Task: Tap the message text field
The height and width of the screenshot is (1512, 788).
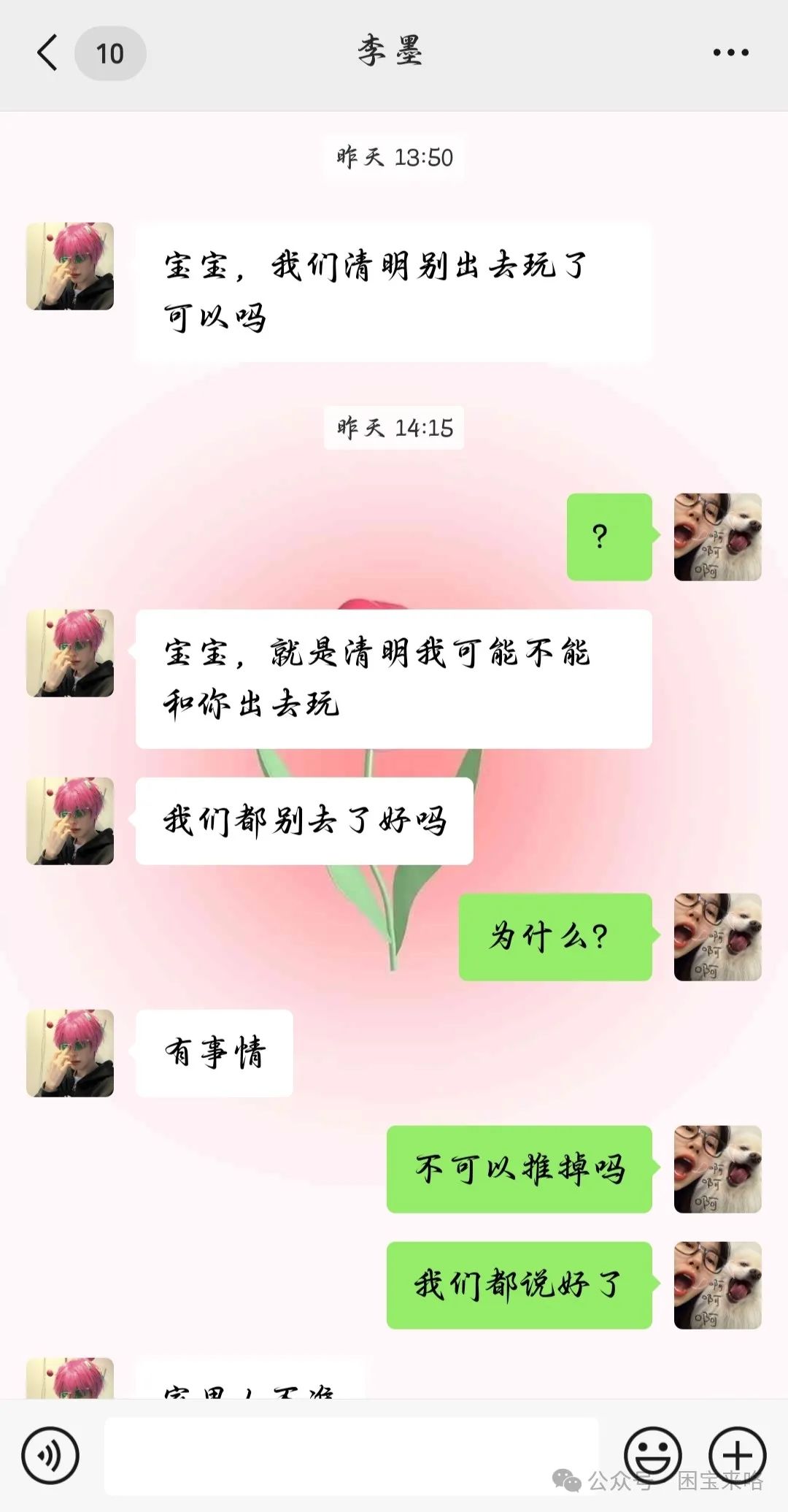Action: point(352,1455)
